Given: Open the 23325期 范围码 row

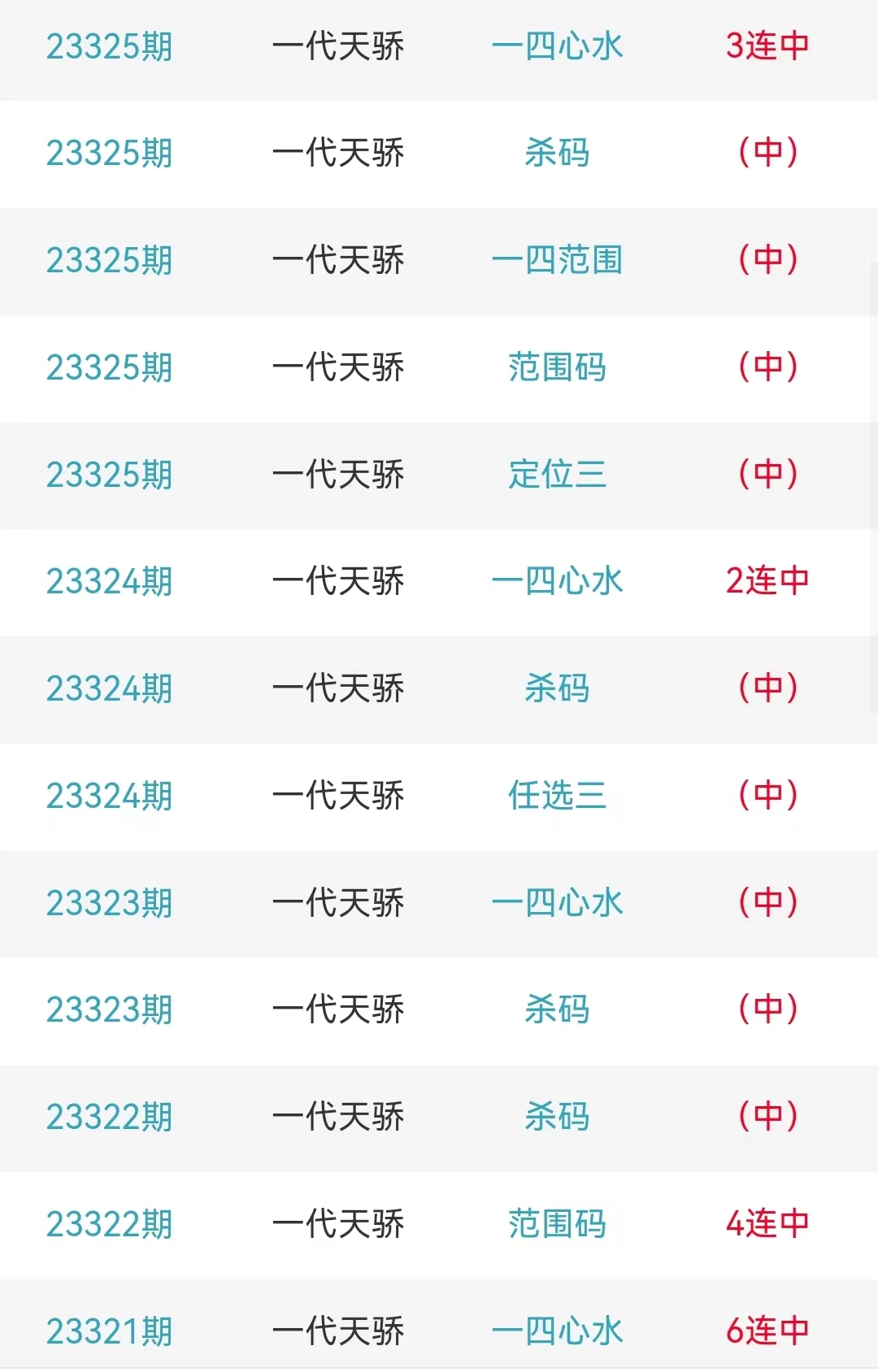Looking at the screenshot, I should pos(557,367).
